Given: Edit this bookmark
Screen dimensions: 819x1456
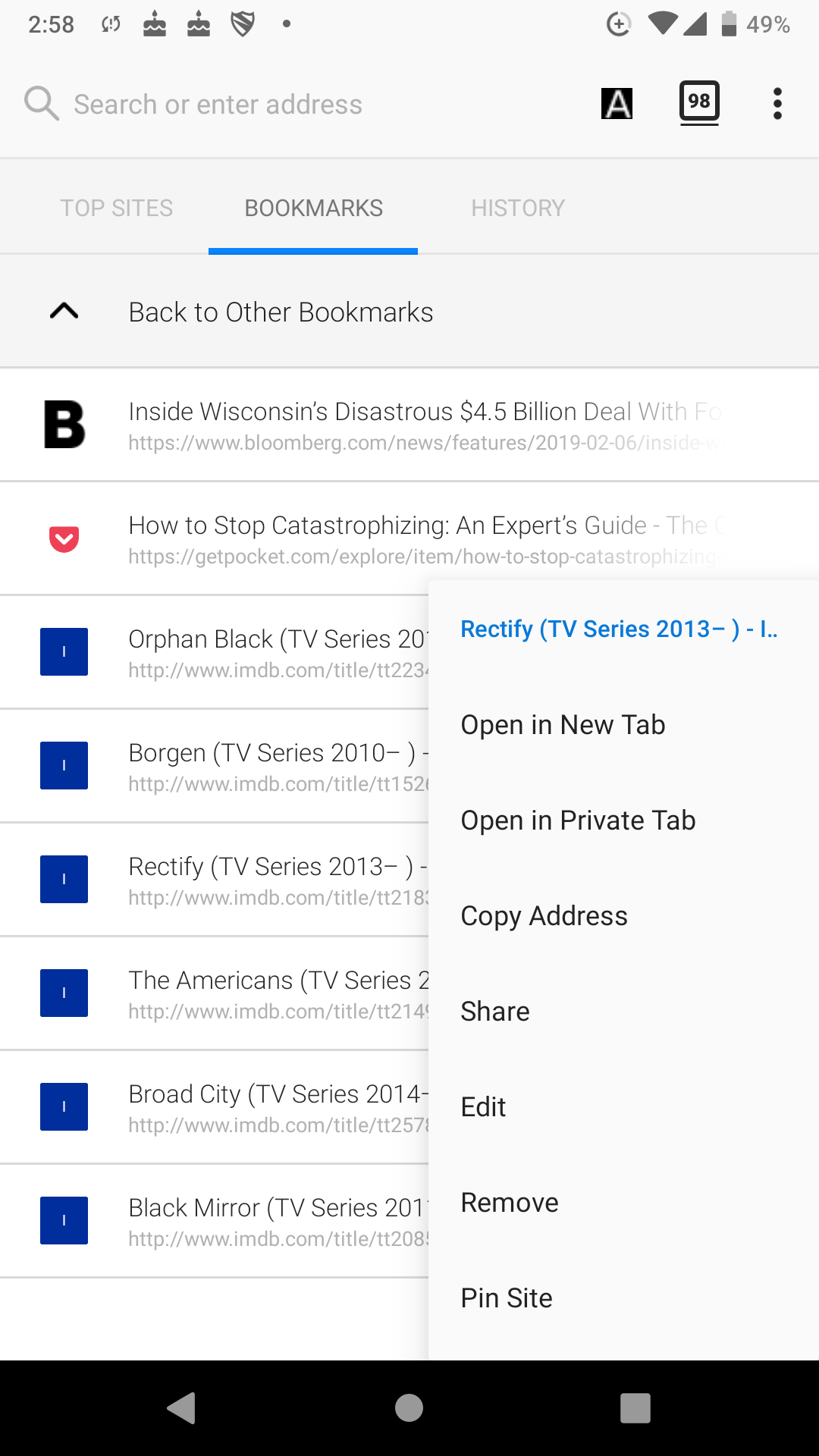Looking at the screenshot, I should 483,1107.
